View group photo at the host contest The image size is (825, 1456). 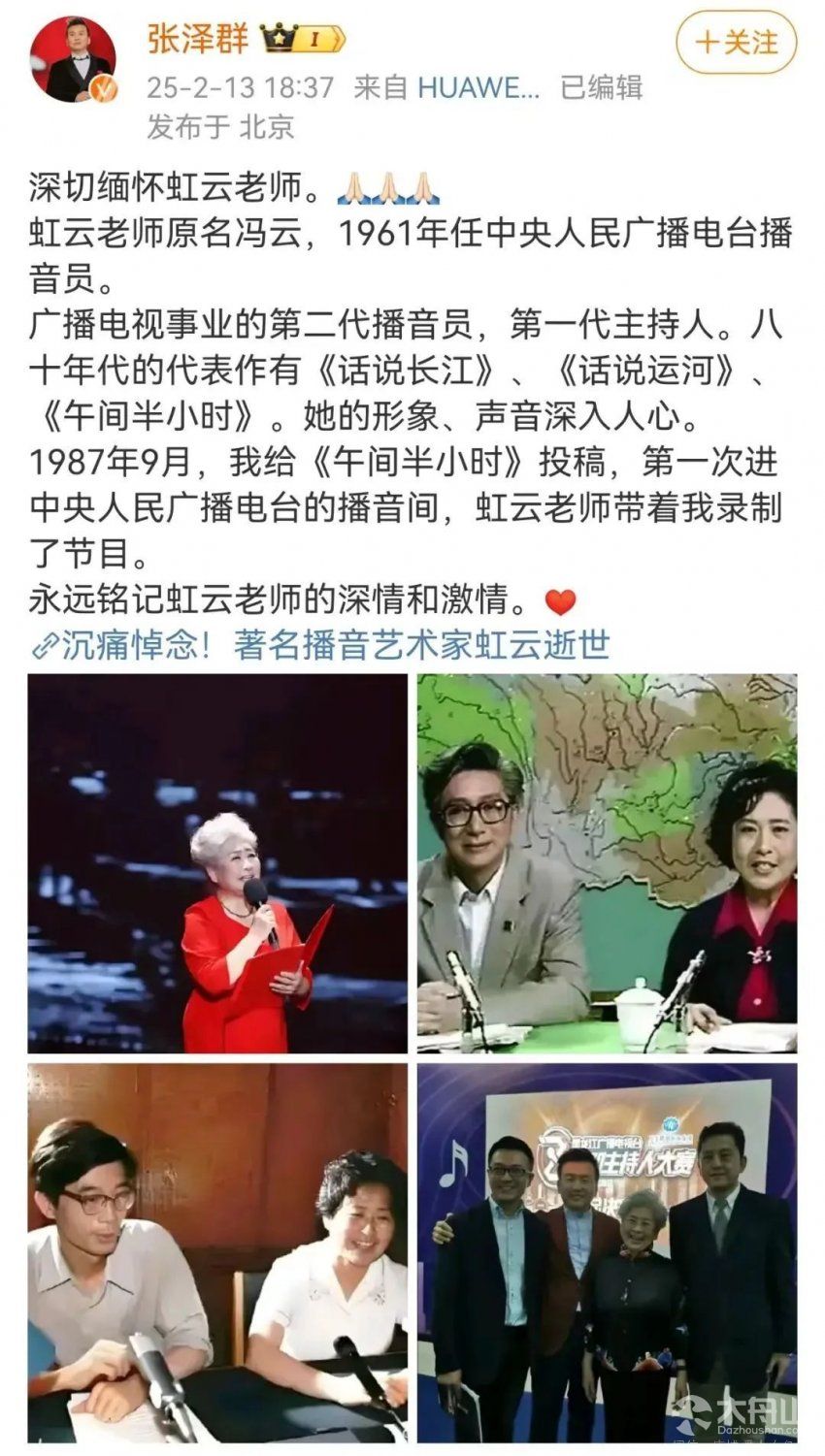tap(607, 1251)
